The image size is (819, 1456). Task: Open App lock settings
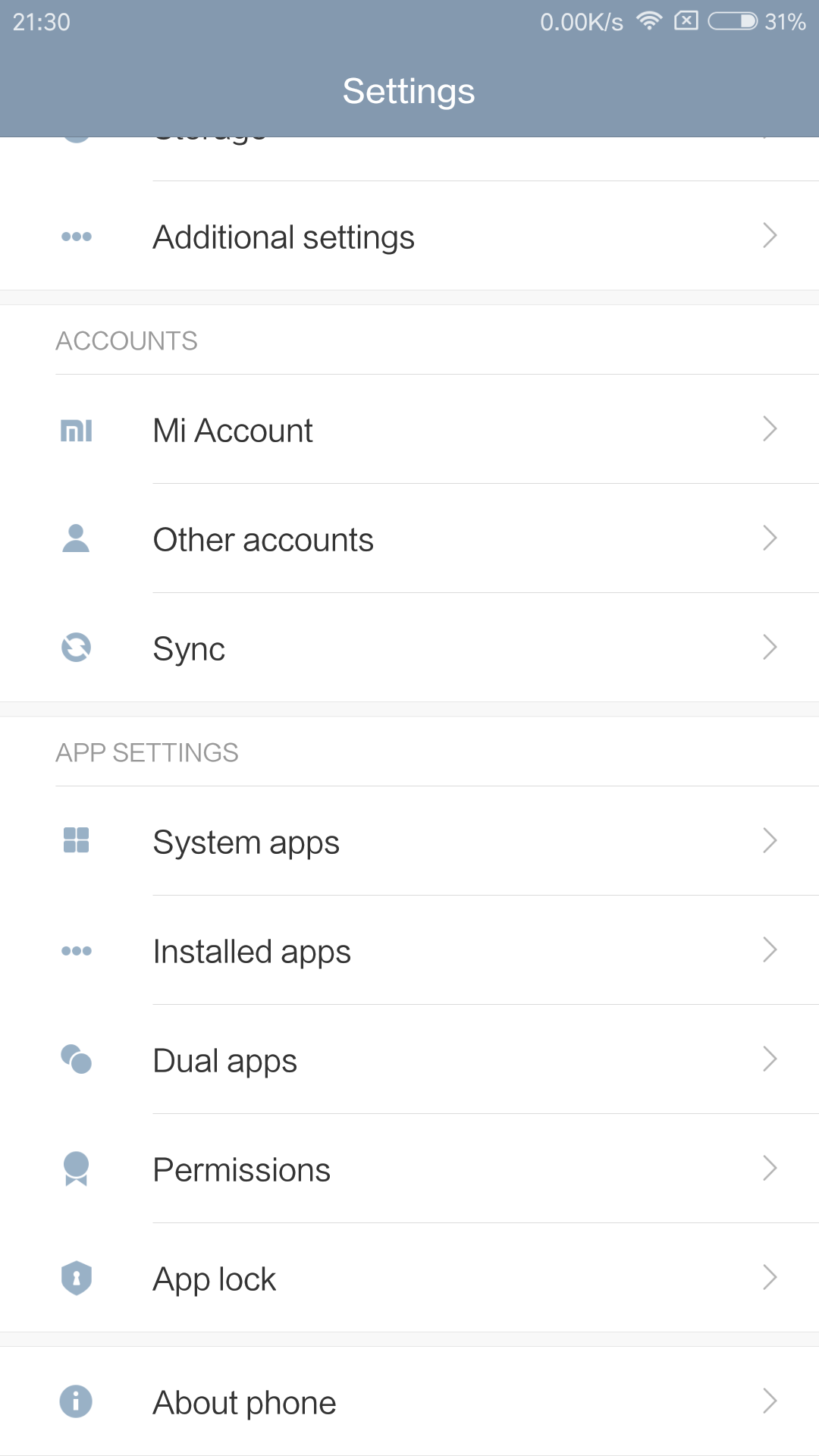pos(409,1278)
